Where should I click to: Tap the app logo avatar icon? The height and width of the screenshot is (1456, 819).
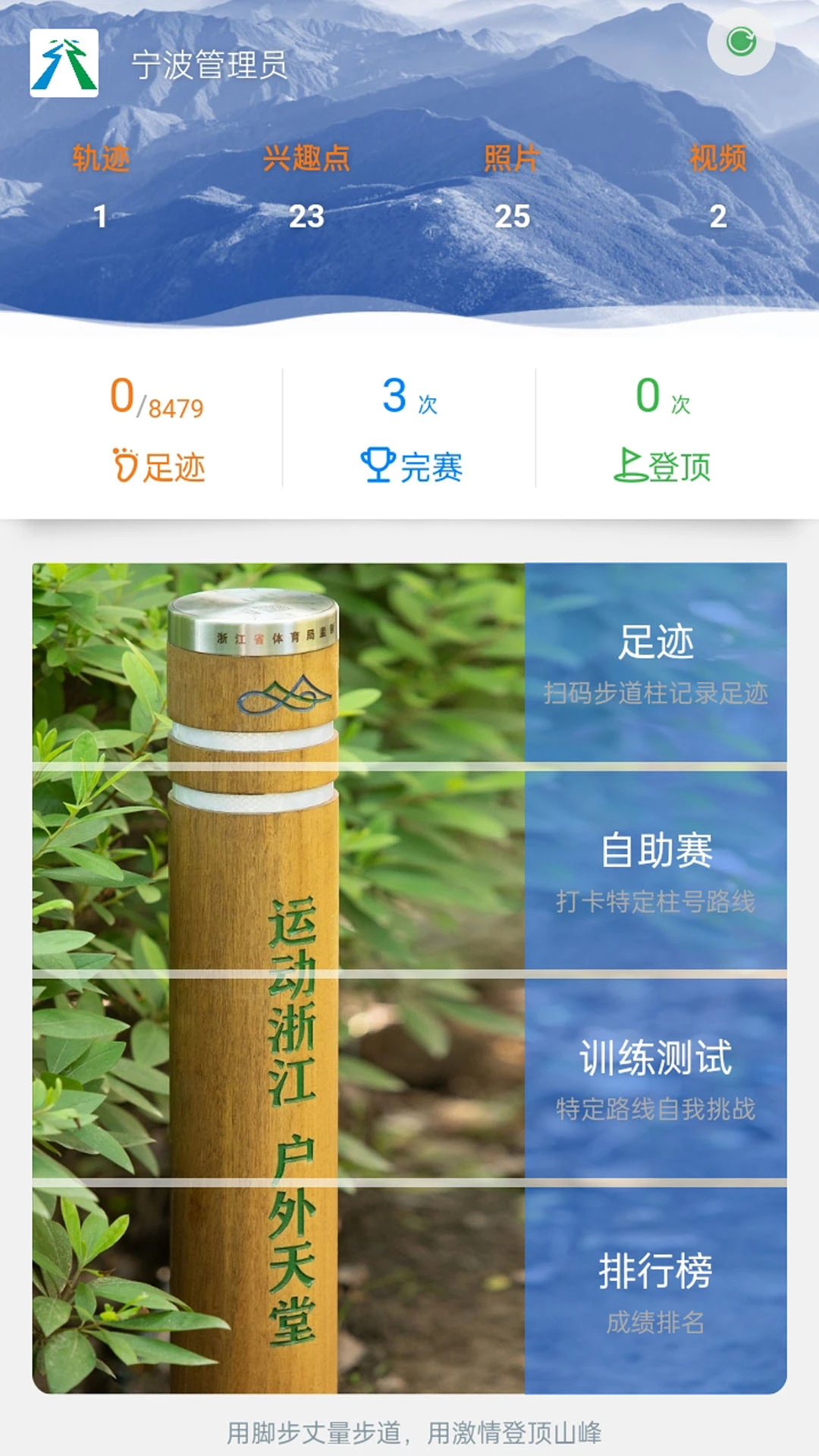coord(64,62)
